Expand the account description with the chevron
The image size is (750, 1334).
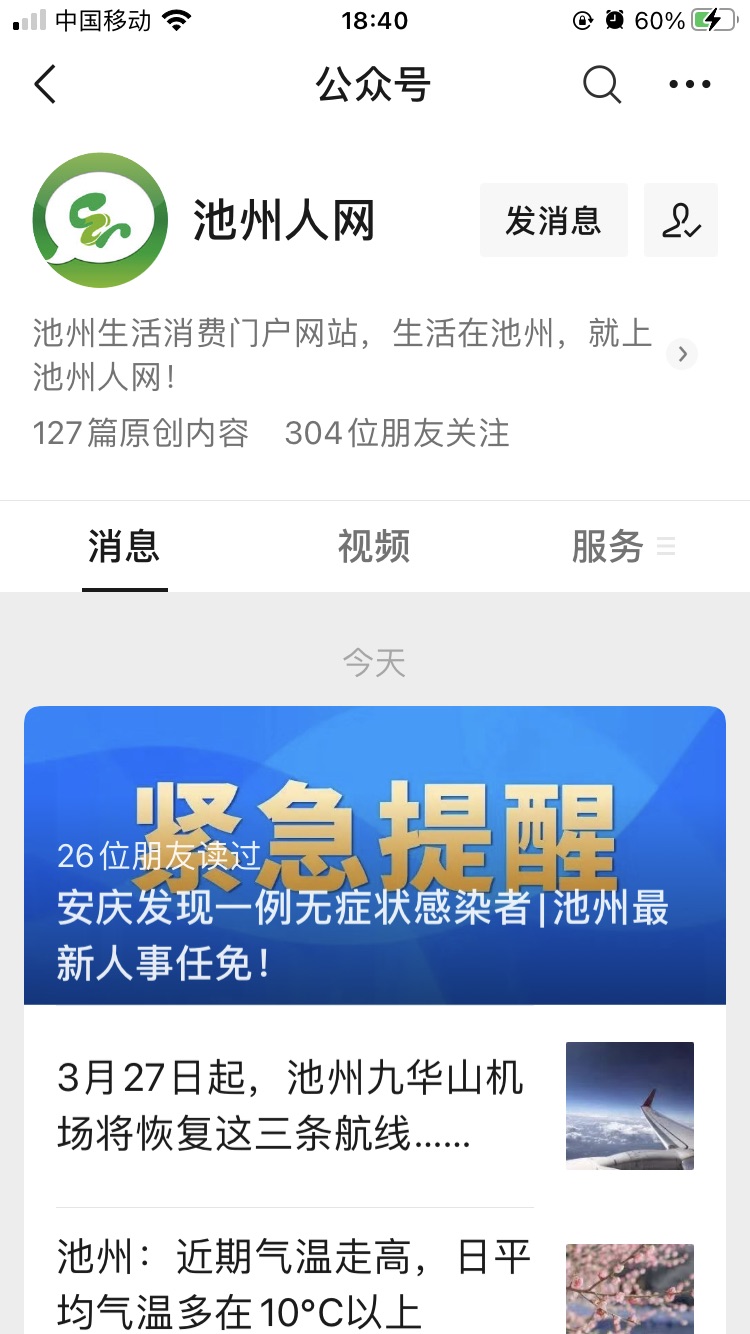click(x=682, y=354)
